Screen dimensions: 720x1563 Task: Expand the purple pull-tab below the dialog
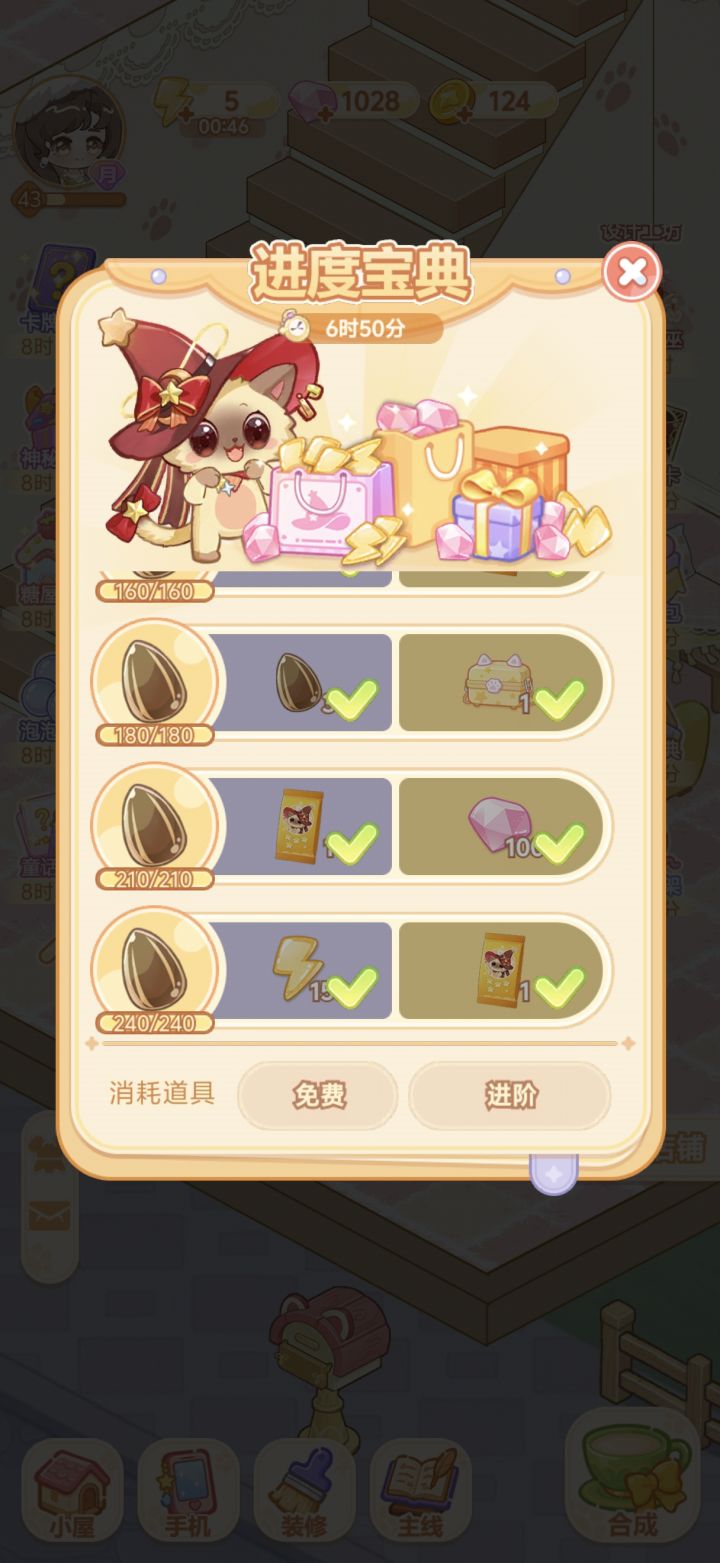554,1172
